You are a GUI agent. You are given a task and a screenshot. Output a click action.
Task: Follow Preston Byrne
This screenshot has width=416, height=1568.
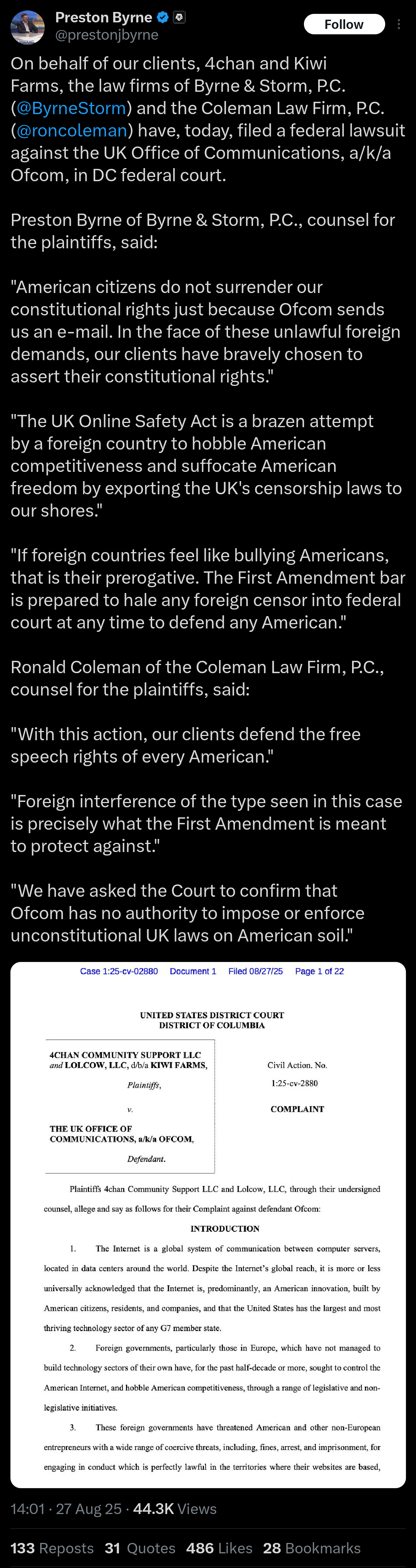344,24
